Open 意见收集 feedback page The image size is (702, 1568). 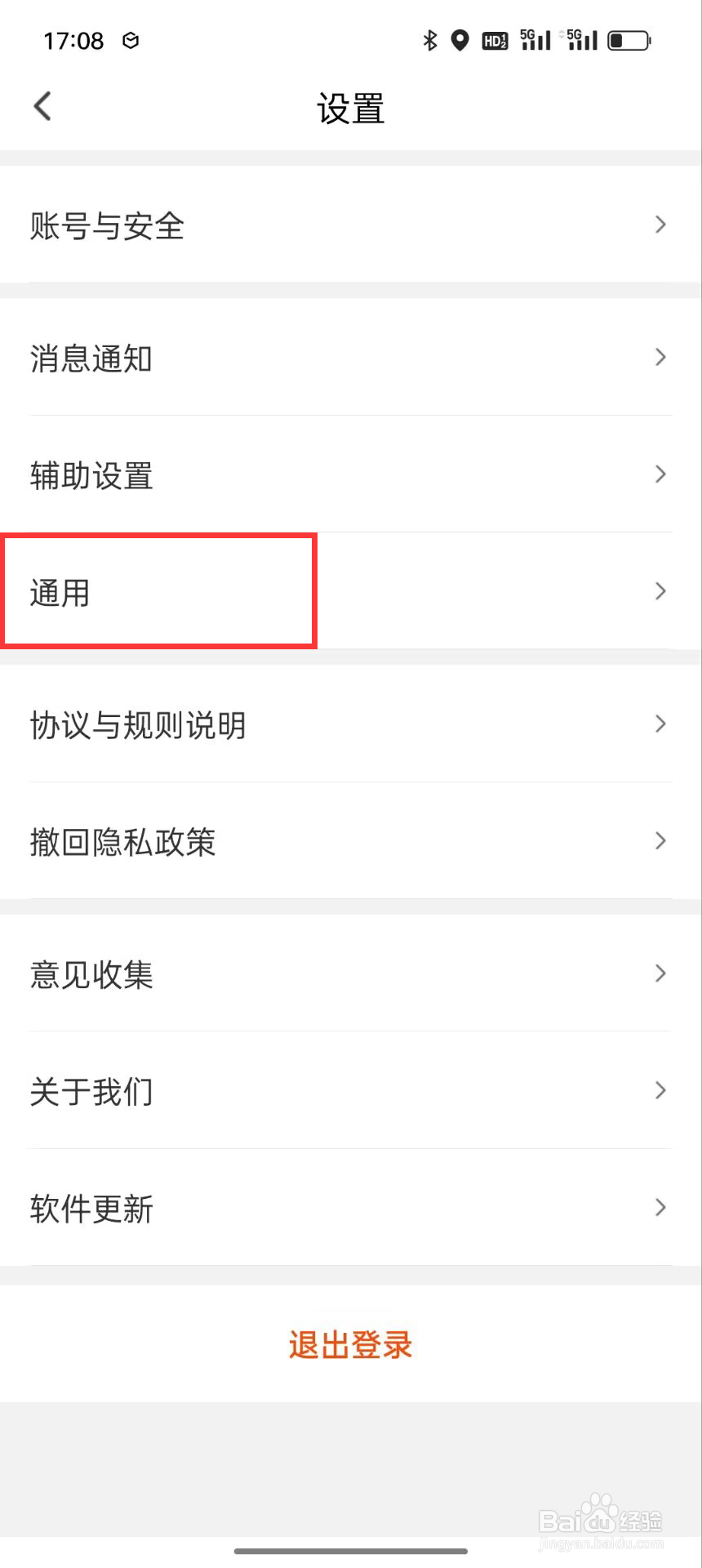(x=351, y=973)
